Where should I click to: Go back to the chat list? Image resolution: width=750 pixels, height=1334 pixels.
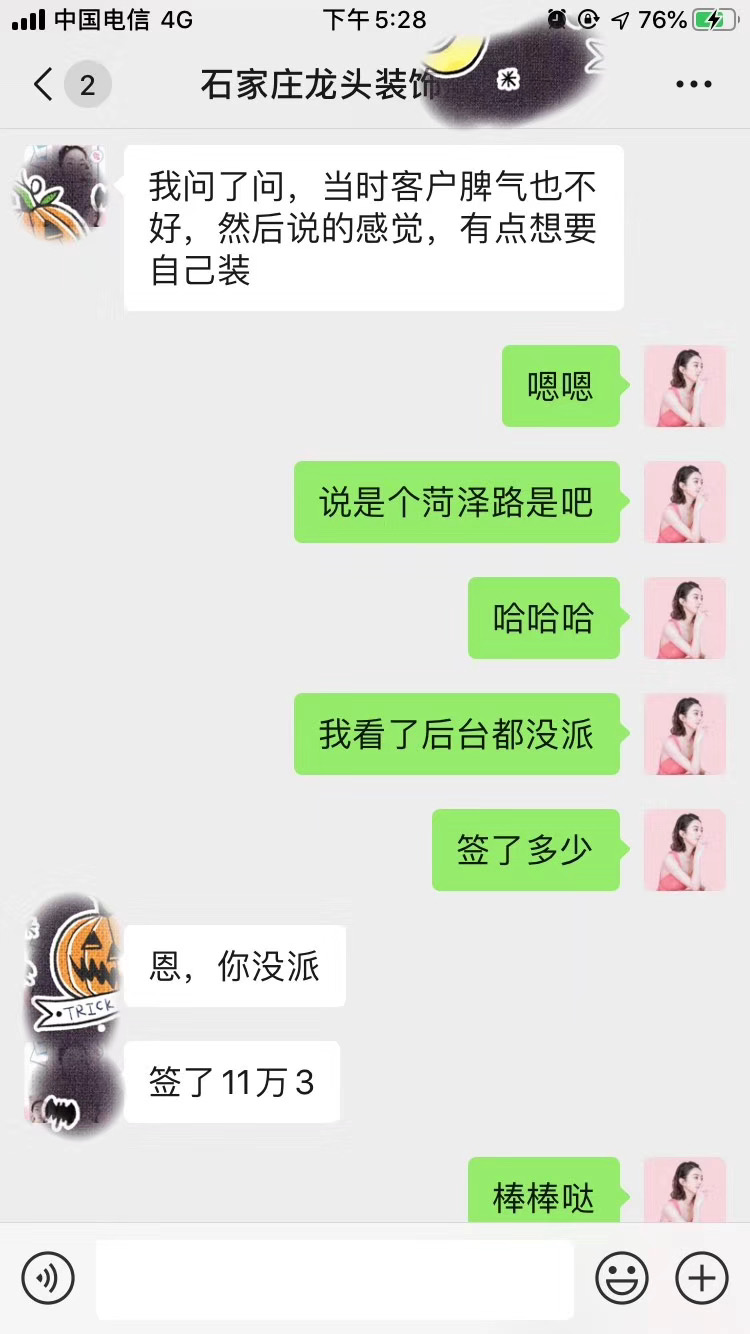42,85
